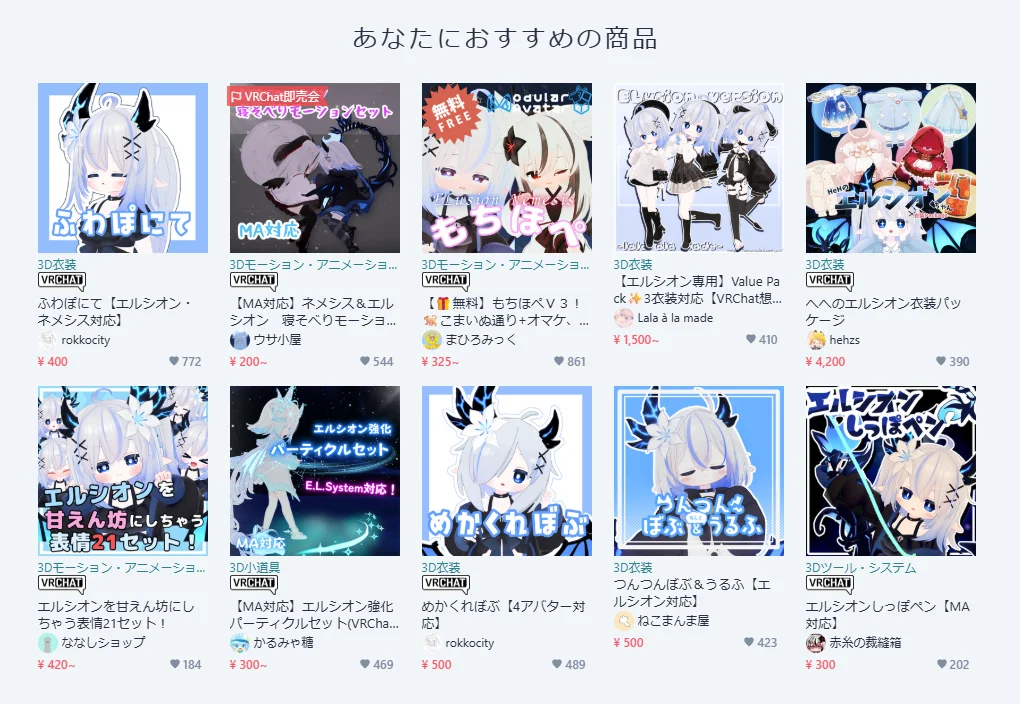The image size is (1020, 704).
Task: Visit the rokkocity shop under ふわぽにて
Action: [85, 340]
